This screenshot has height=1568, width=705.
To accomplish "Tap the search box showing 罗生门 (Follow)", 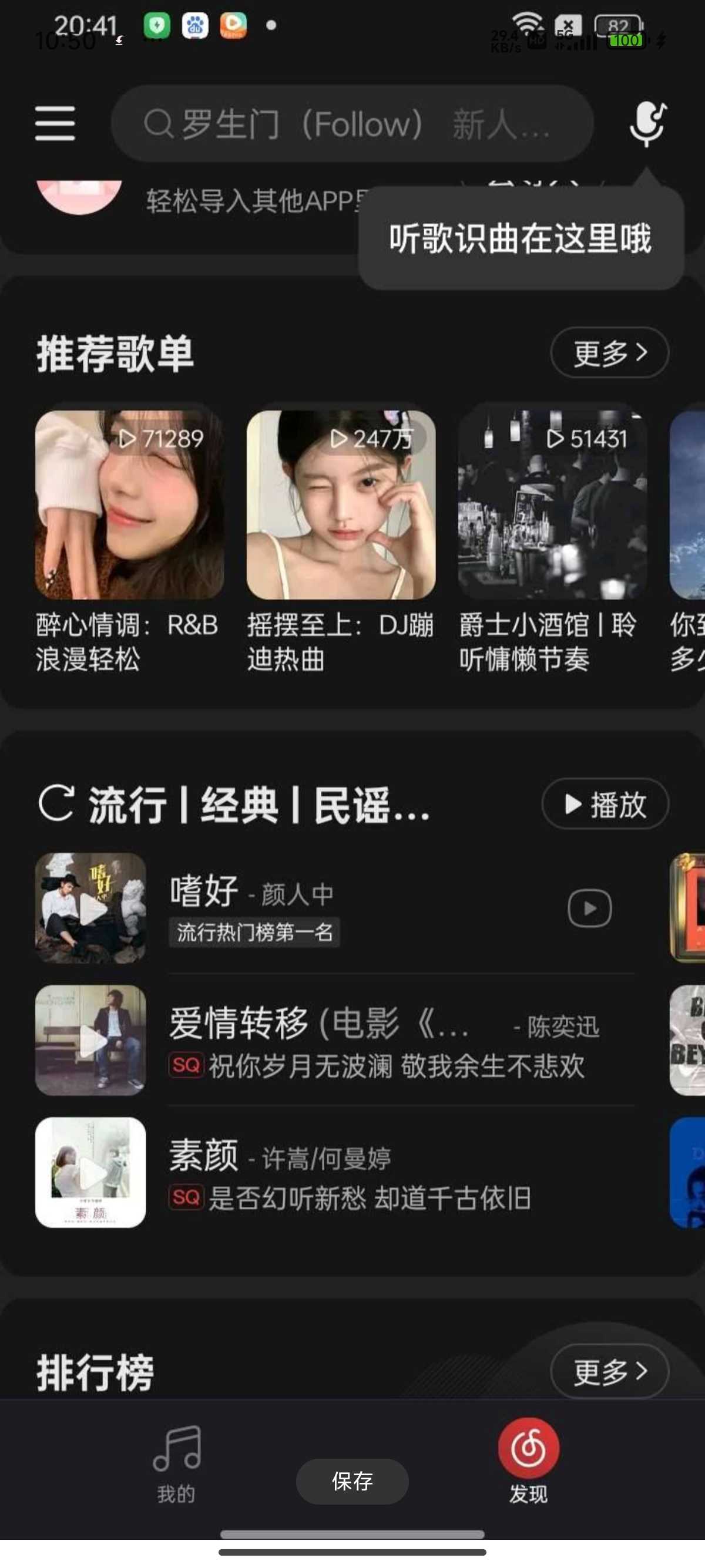I will click(351, 123).
